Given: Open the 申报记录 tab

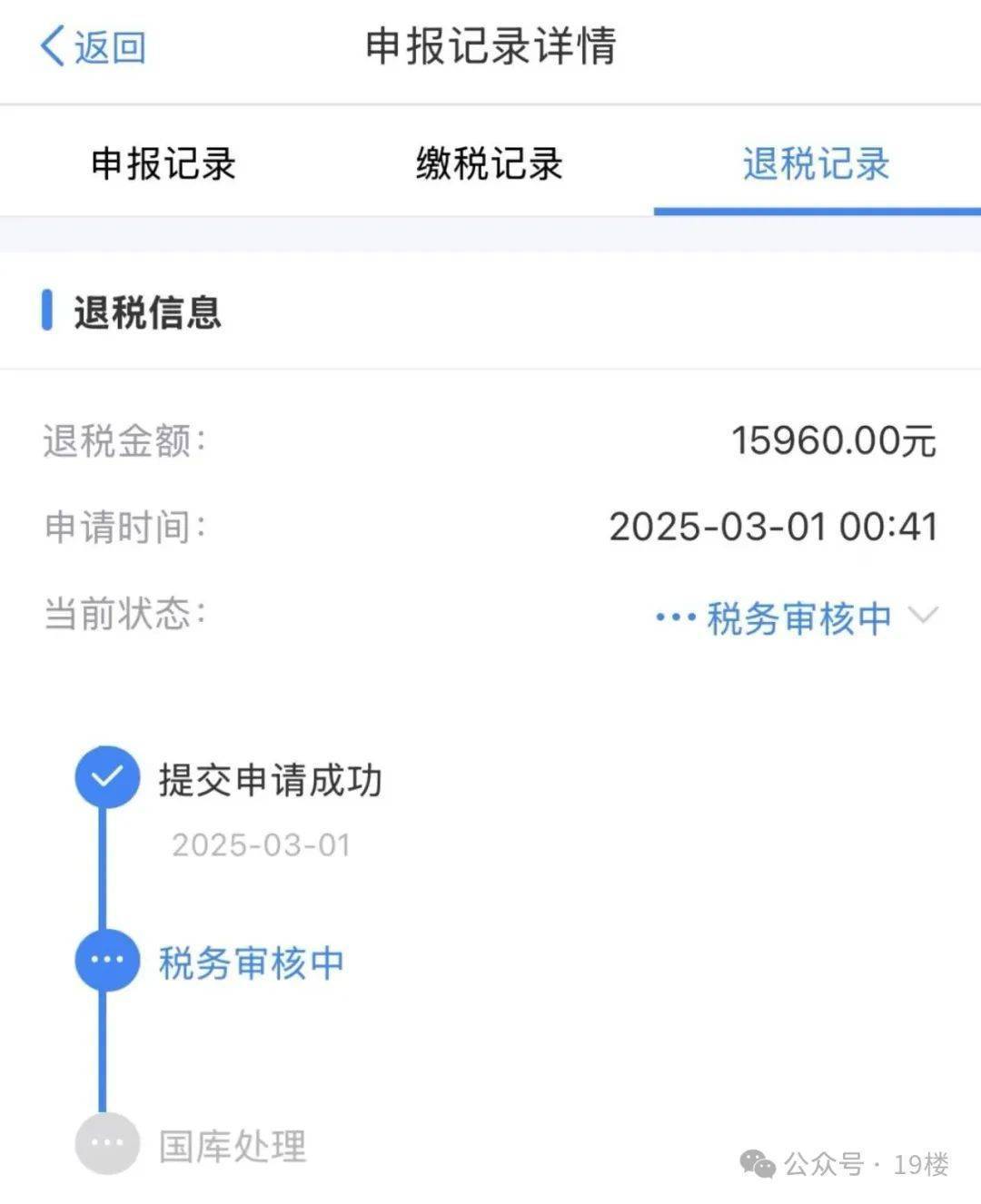Looking at the screenshot, I should click(x=163, y=164).
